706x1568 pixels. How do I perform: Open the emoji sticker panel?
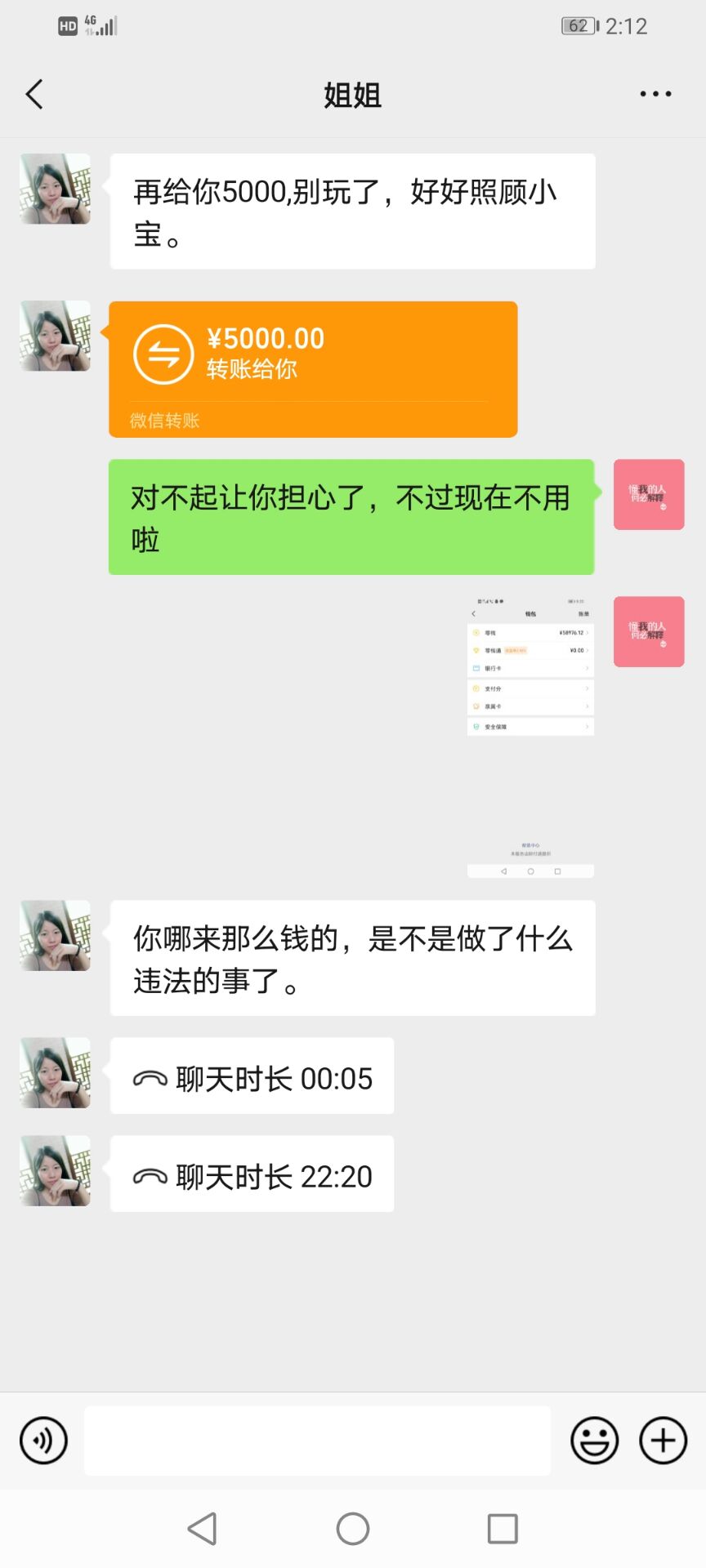click(594, 1441)
